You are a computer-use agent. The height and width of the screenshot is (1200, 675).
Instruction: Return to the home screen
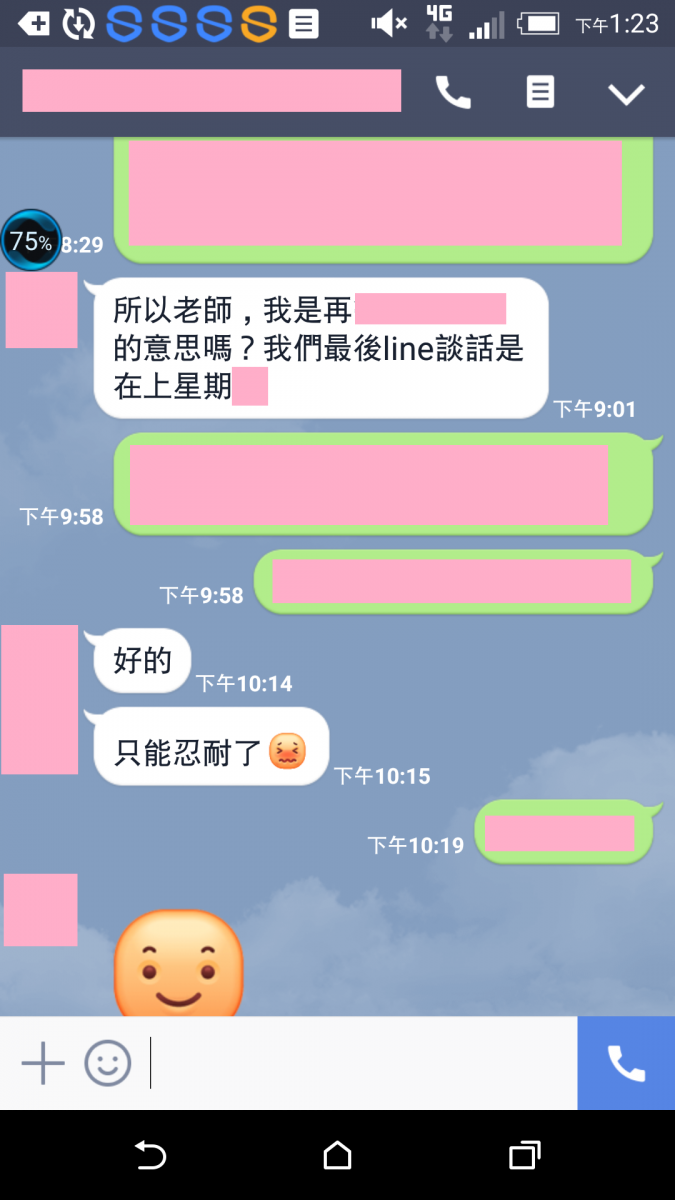click(x=338, y=1155)
